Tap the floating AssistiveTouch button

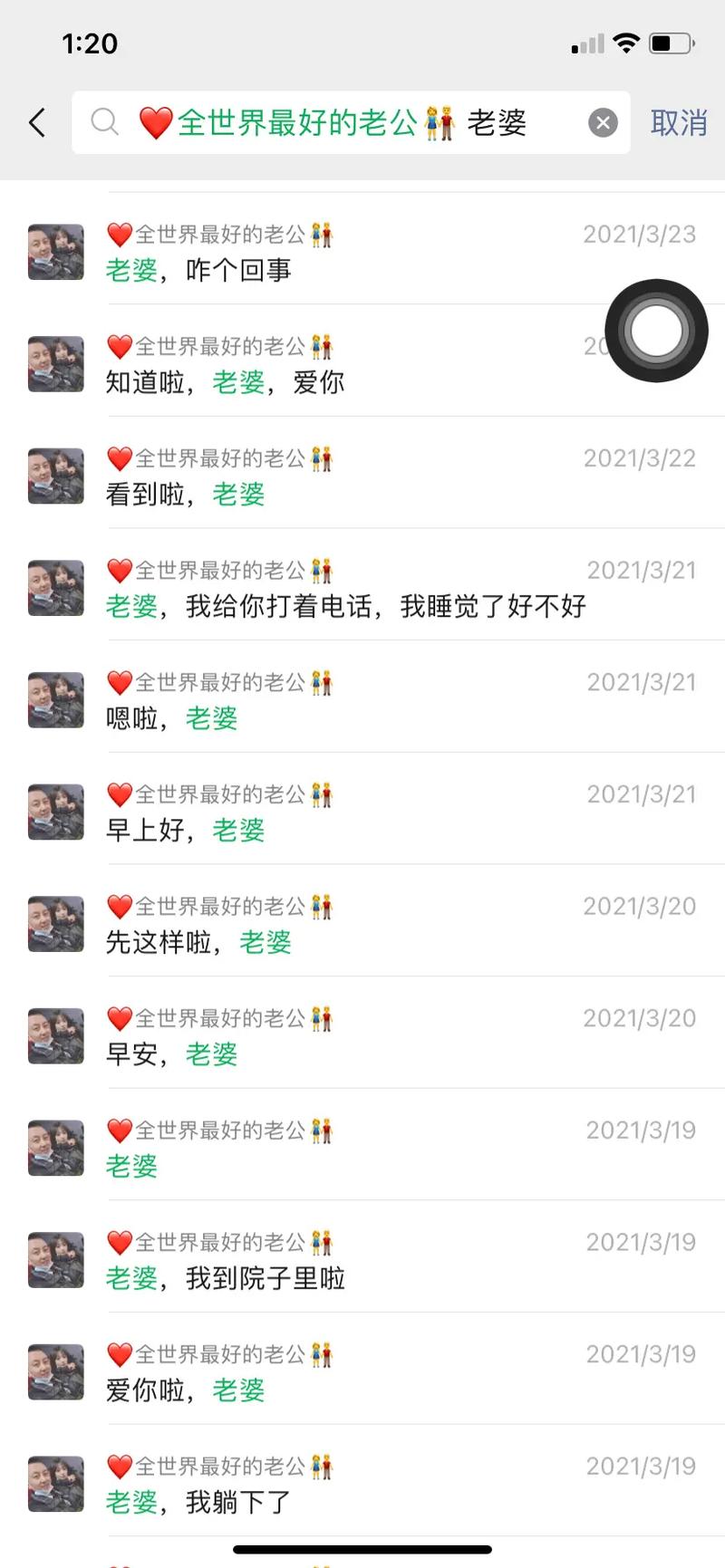click(x=656, y=331)
